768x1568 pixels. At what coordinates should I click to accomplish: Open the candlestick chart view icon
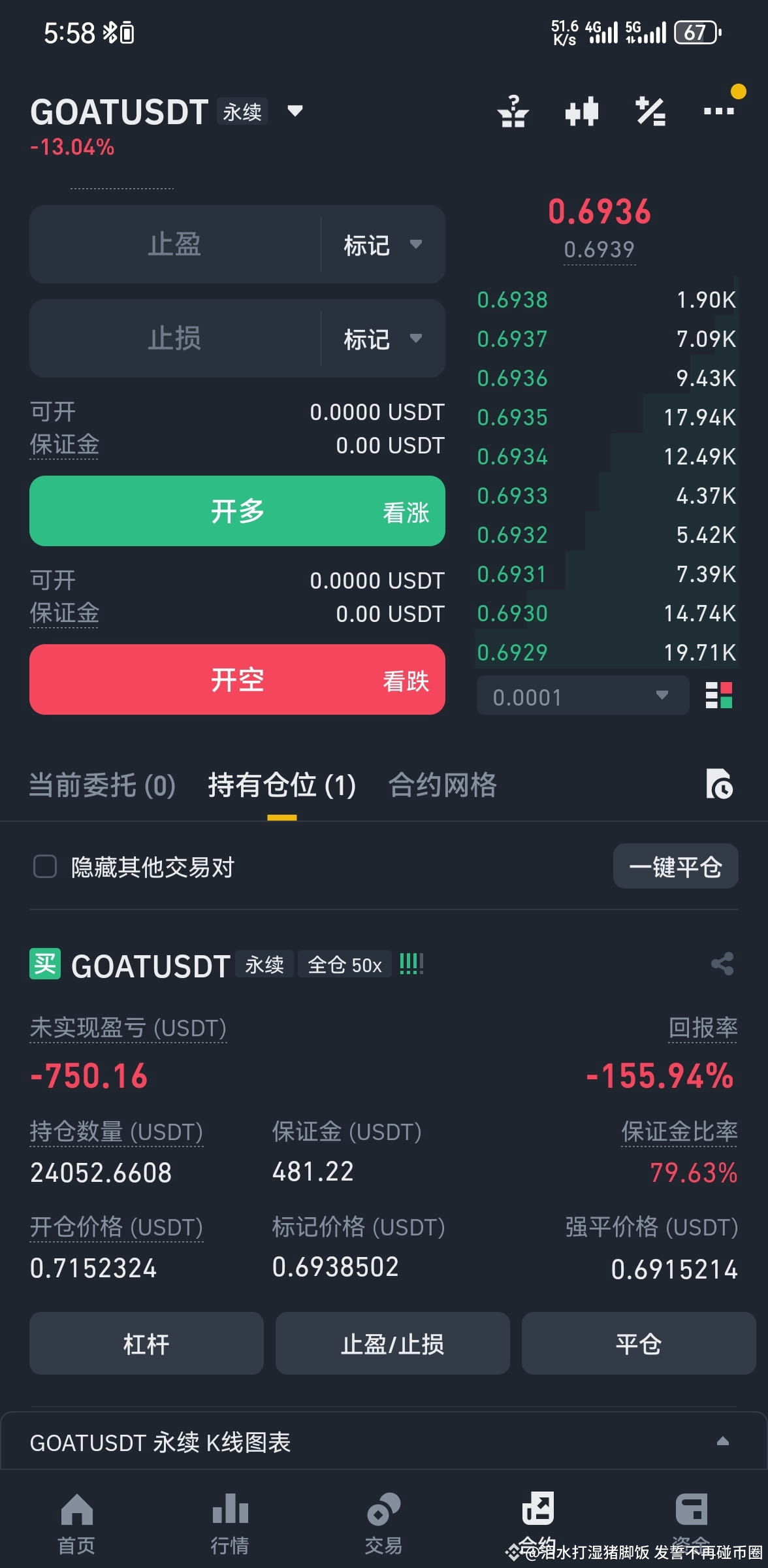tap(581, 111)
